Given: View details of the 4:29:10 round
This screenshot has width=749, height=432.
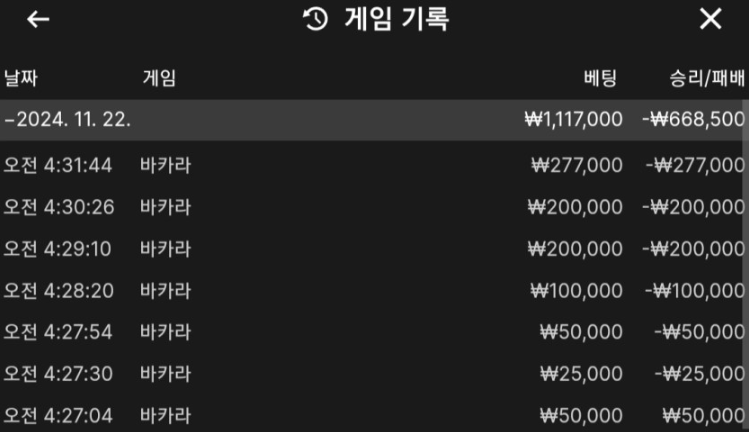Looking at the screenshot, I should click(372, 248).
